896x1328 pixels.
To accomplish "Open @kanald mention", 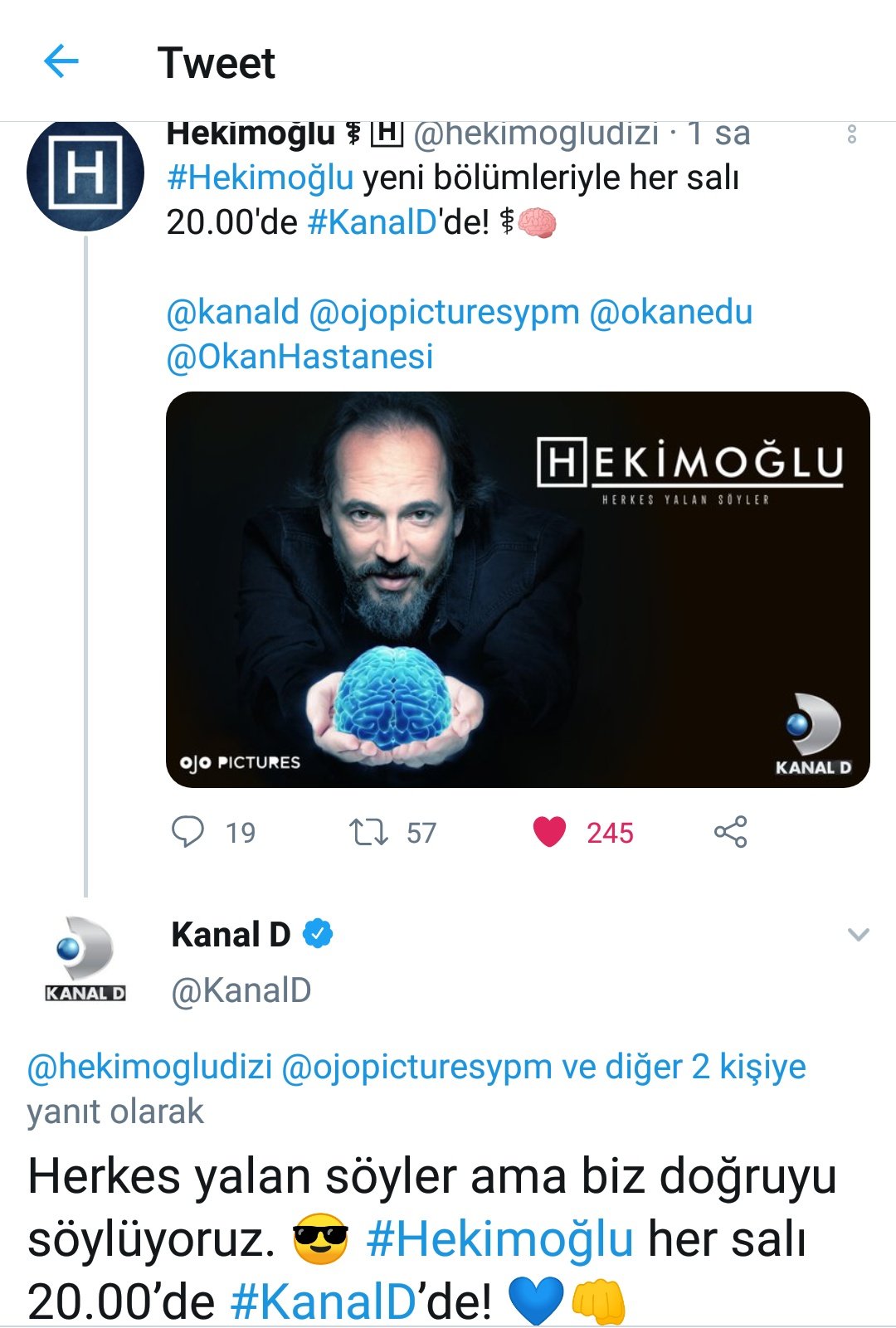I will tap(232, 313).
